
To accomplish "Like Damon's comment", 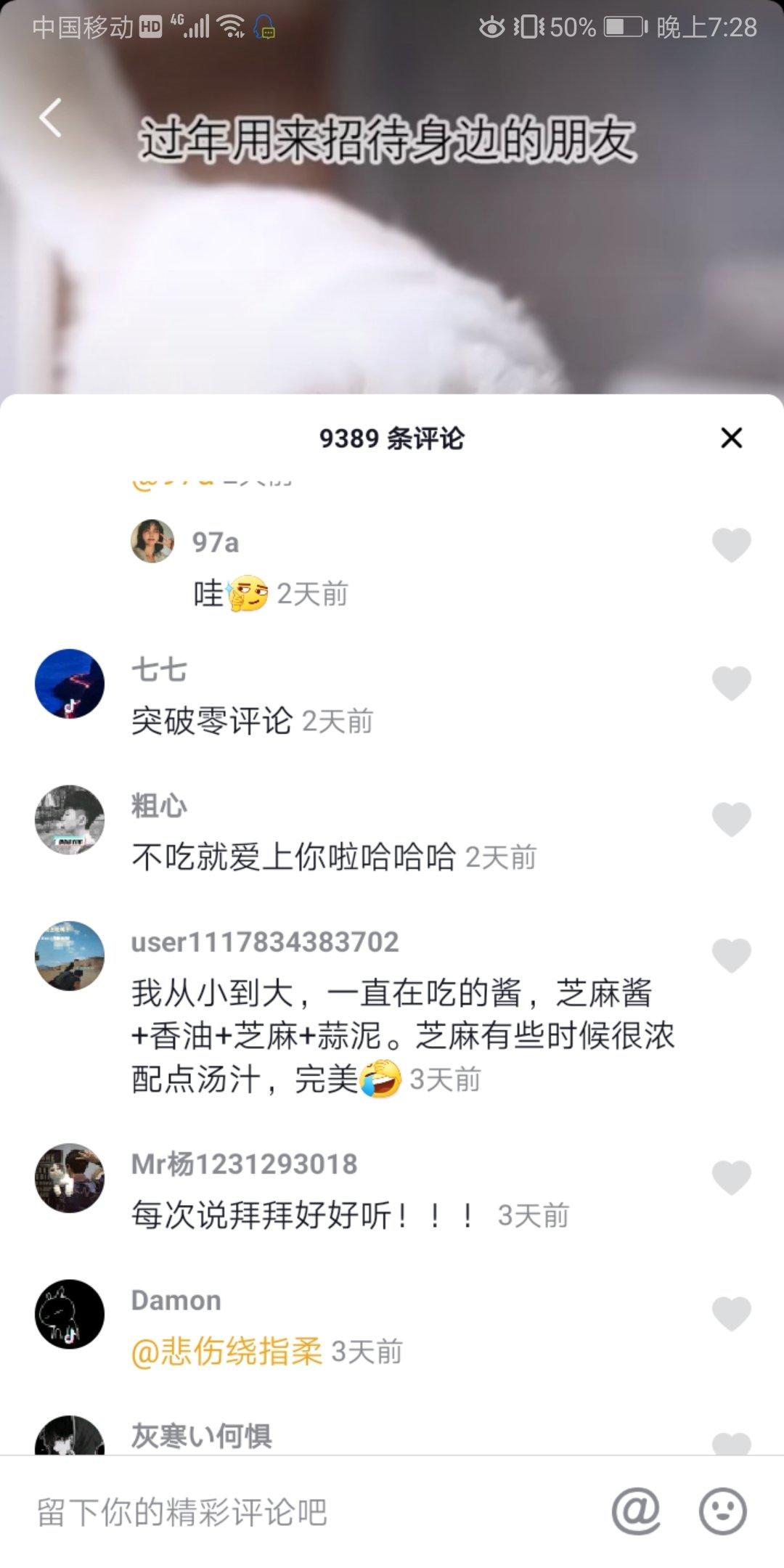I will 731,1313.
